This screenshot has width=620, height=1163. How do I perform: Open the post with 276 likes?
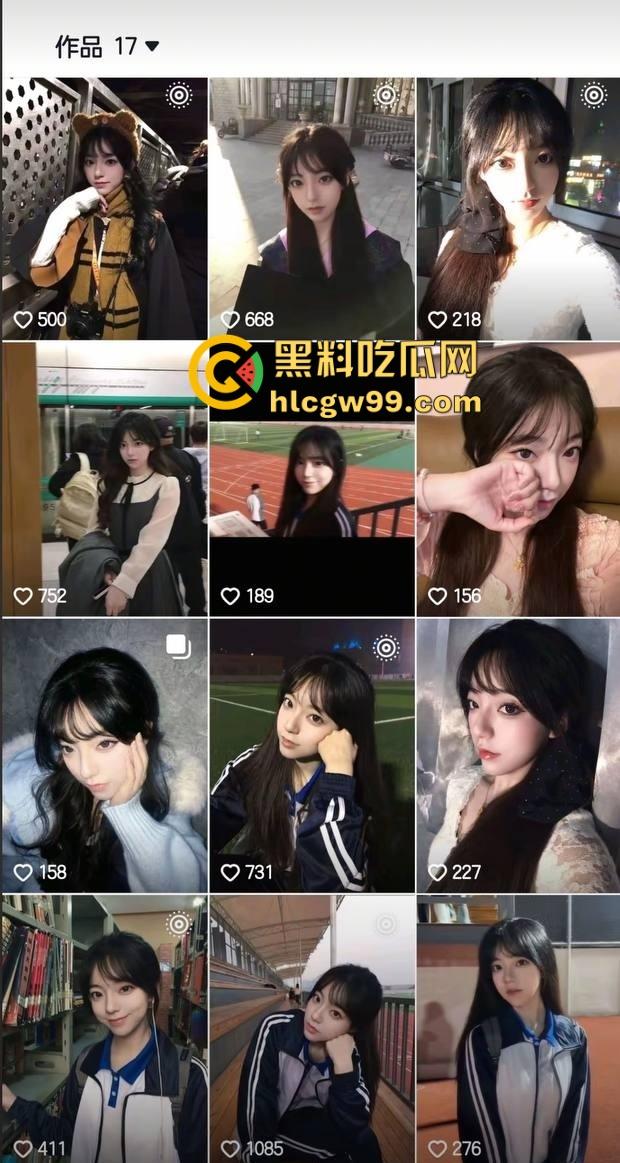[518, 1030]
